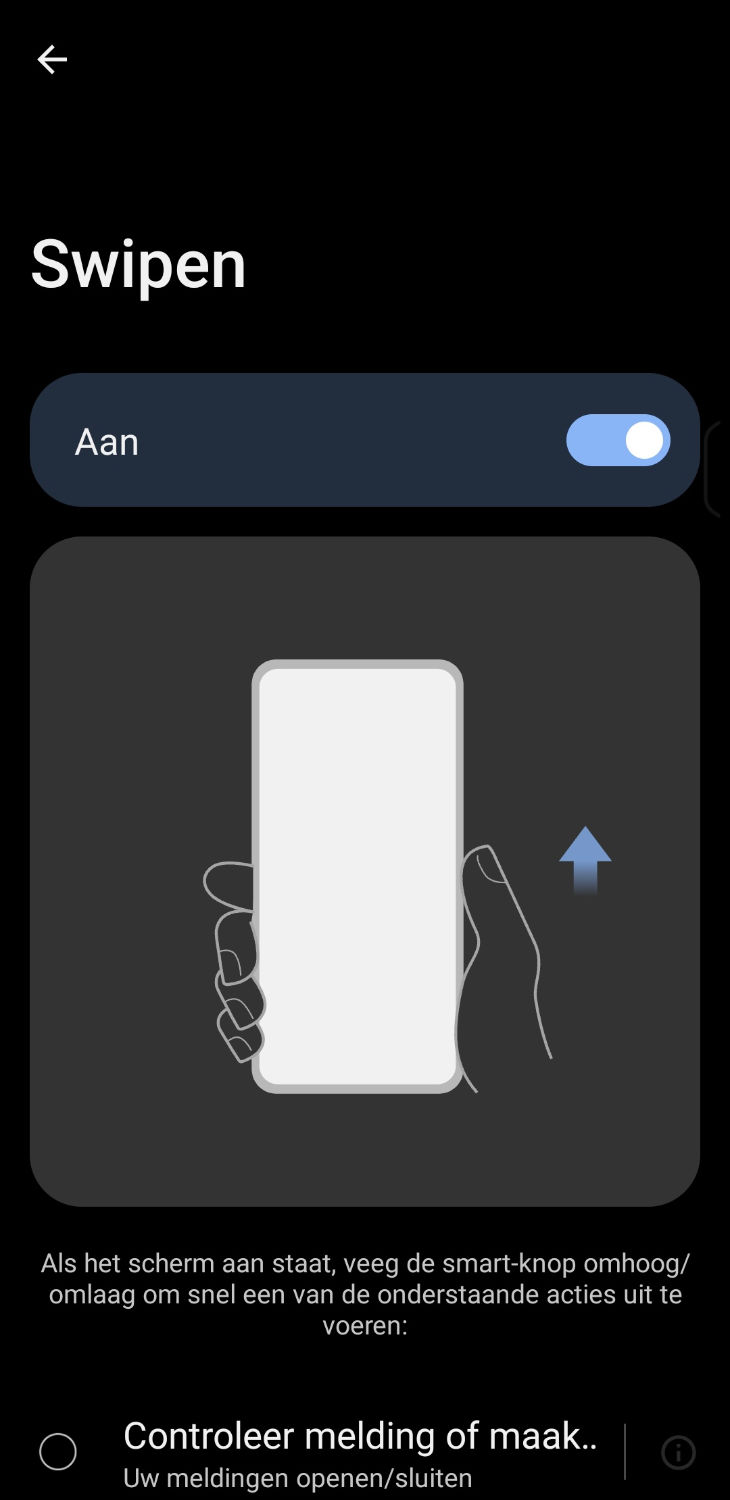Go back using the top arrow
Viewport: 730px width, 1500px height.
point(52,60)
